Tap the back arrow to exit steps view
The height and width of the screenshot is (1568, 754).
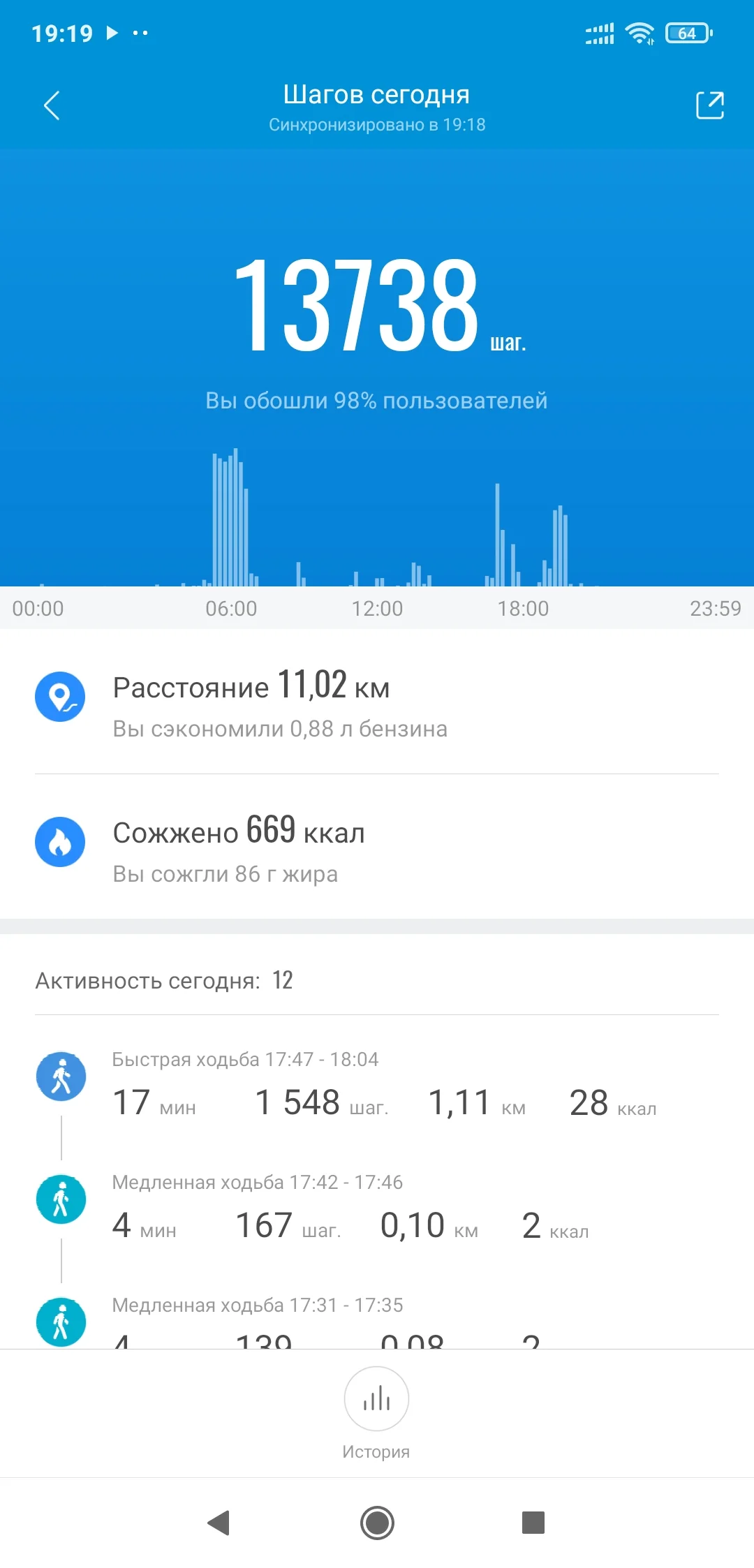[51, 106]
